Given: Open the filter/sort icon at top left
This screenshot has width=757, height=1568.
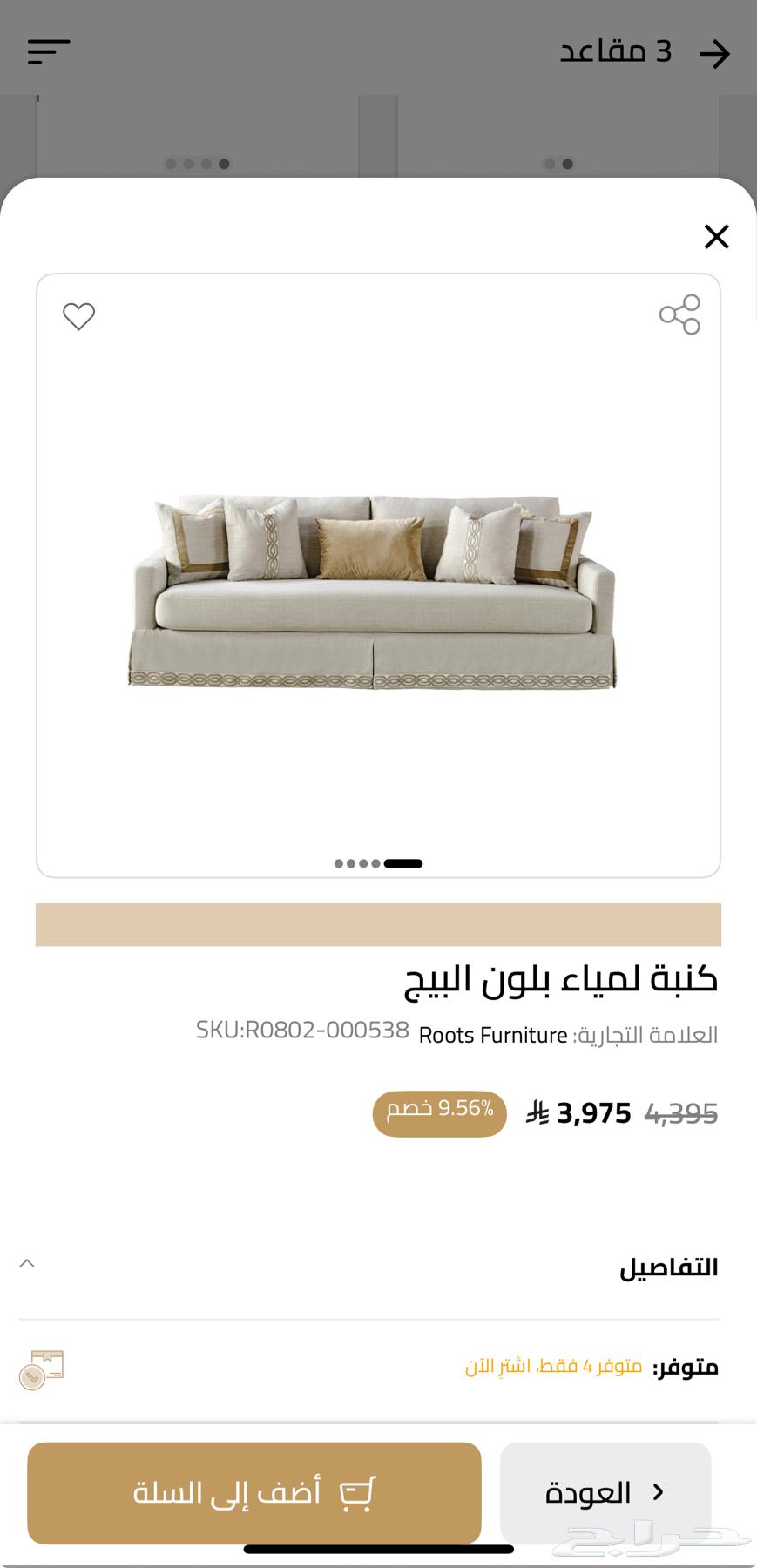Looking at the screenshot, I should coord(50,52).
